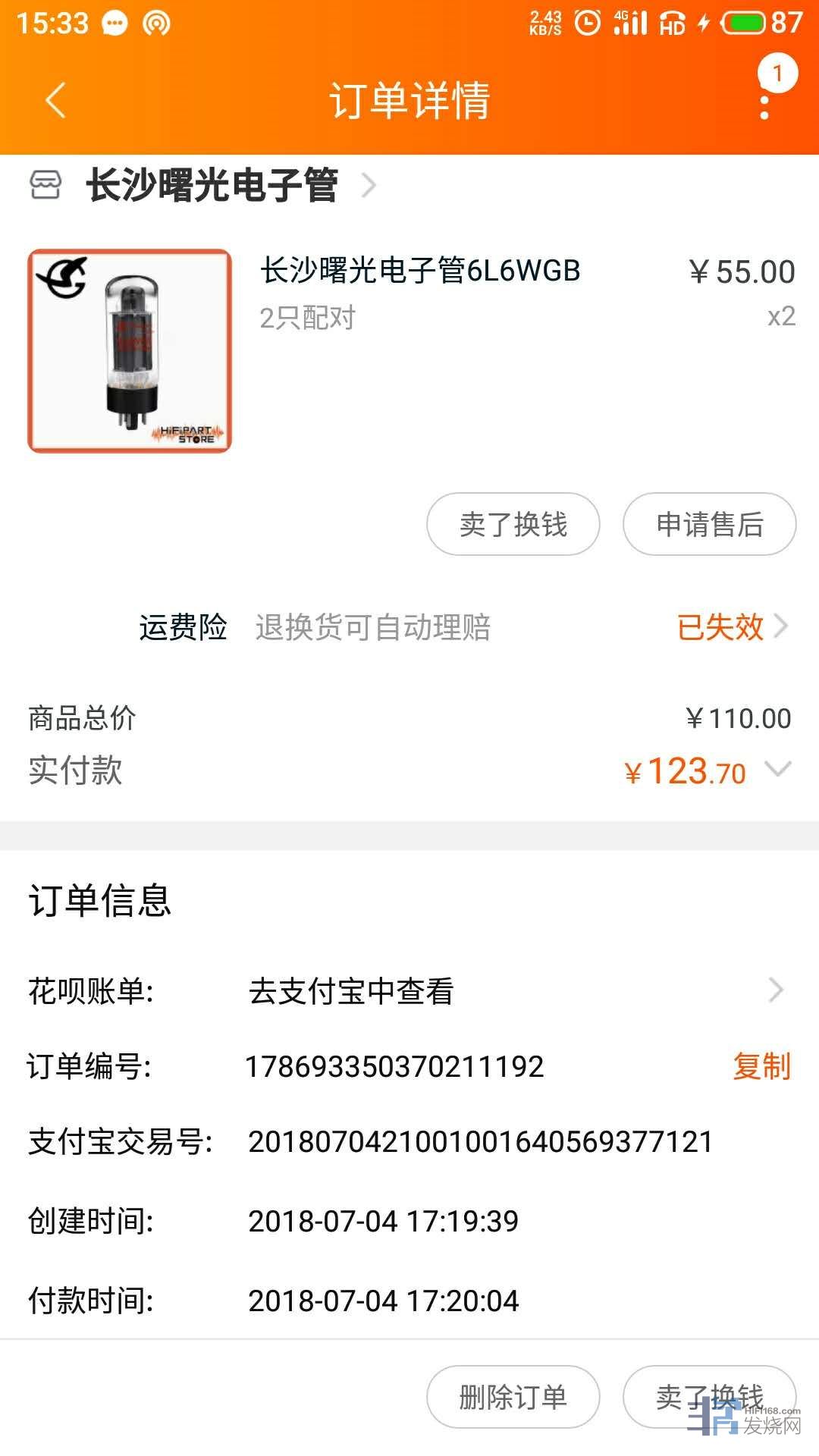The image size is (819, 1456).
Task: Go back from the order details page
Action: click(x=55, y=100)
